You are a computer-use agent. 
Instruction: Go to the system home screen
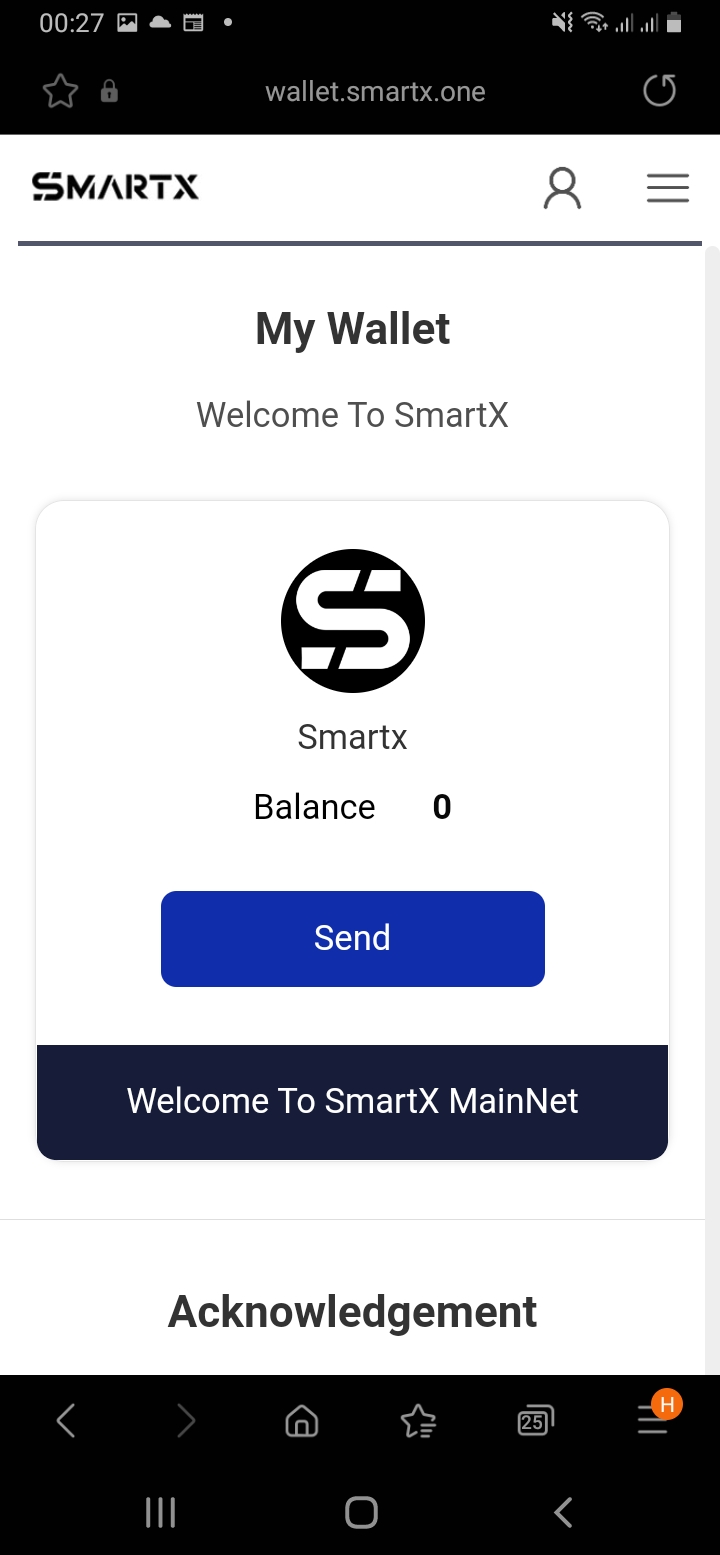point(361,1512)
